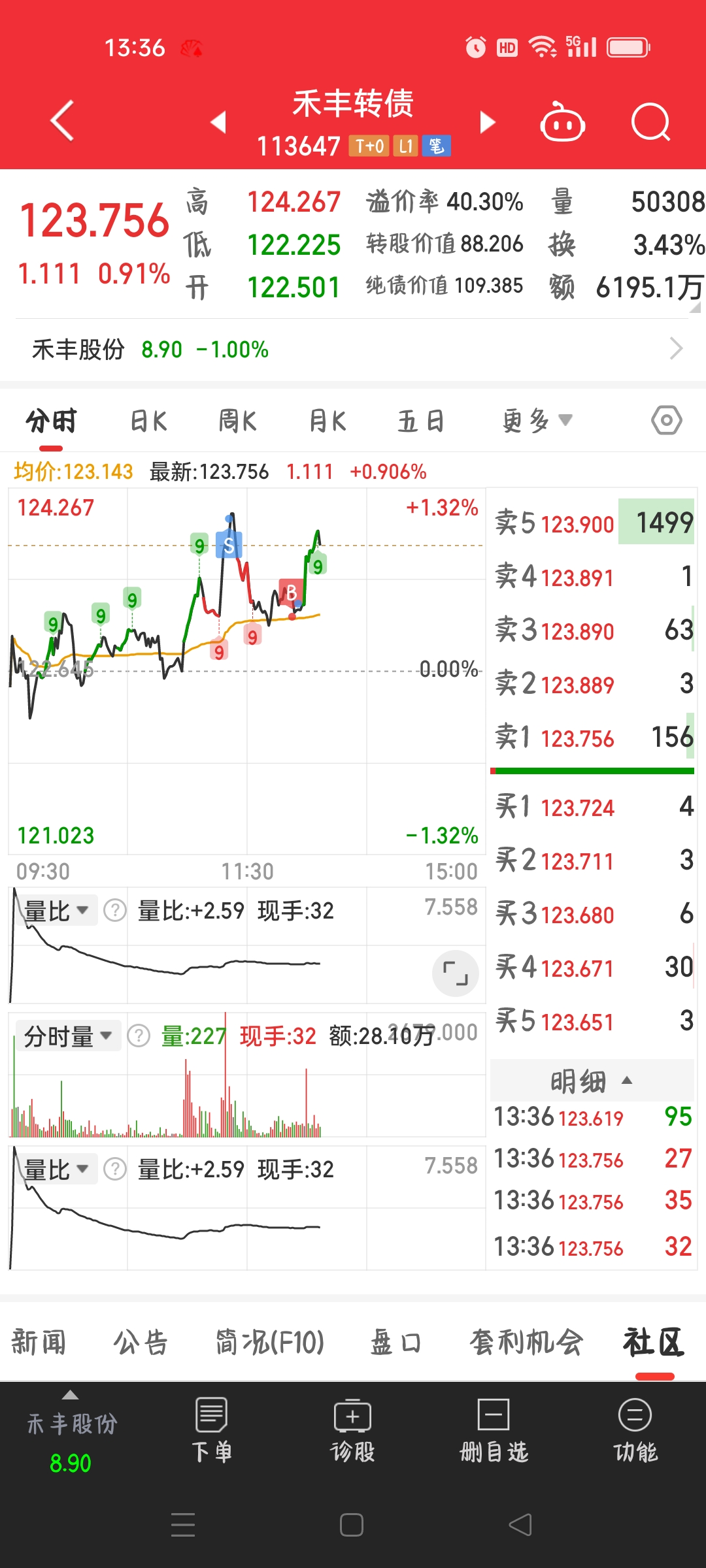Image resolution: width=706 pixels, height=1568 pixels.
Task: Expand chart to full screen
Action: tap(456, 973)
